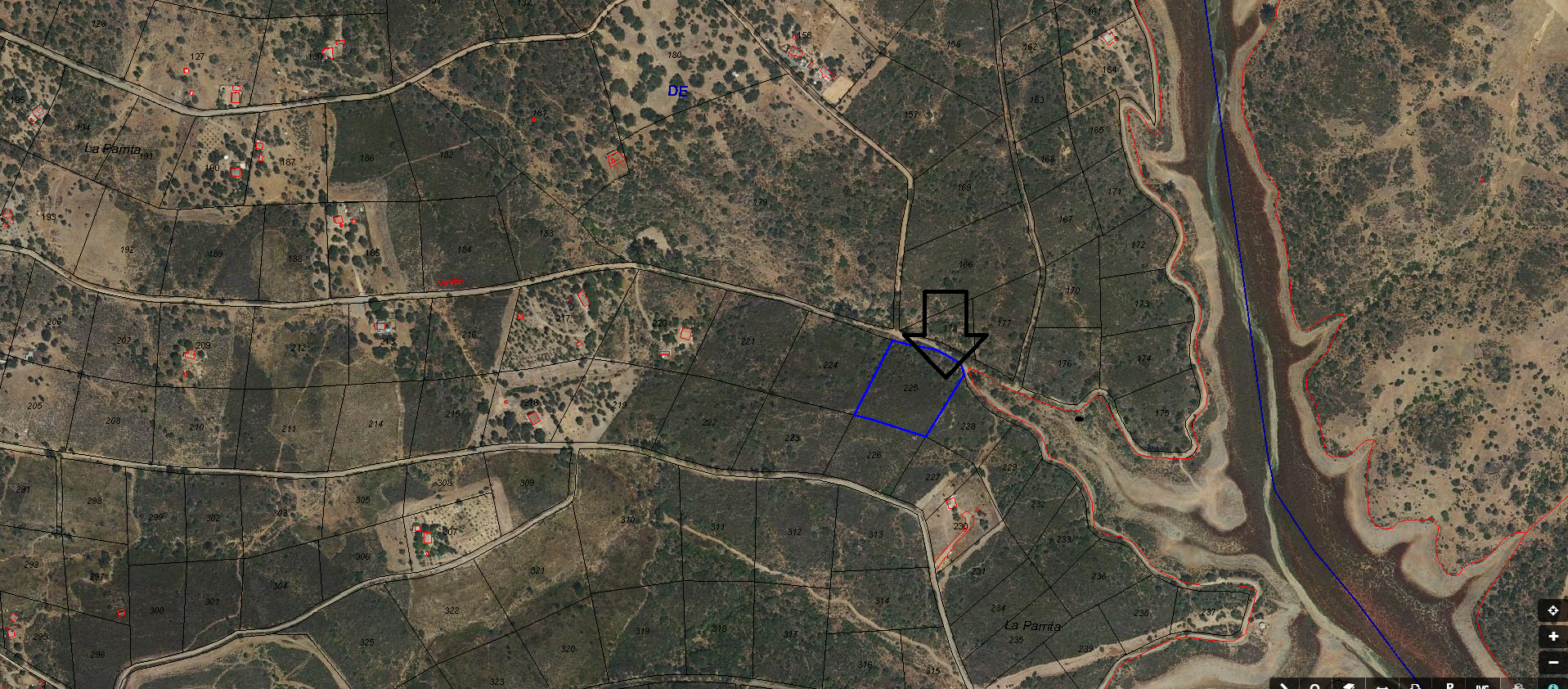Open the blue info icon
The height and width of the screenshot is (689, 1568).
coord(1552,686)
